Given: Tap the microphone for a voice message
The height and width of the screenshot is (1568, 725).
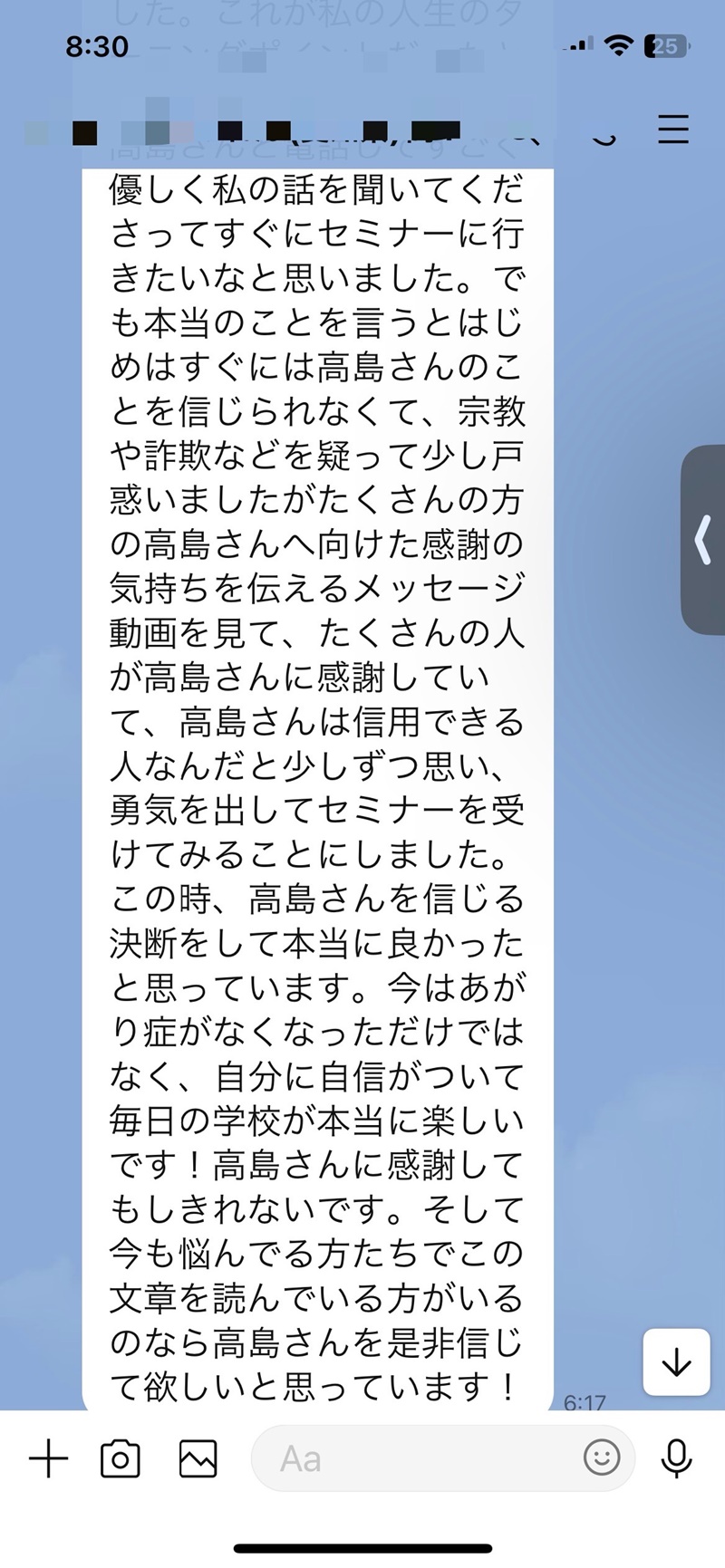Looking at the screenshot, I should click(x=676, y=1458).
